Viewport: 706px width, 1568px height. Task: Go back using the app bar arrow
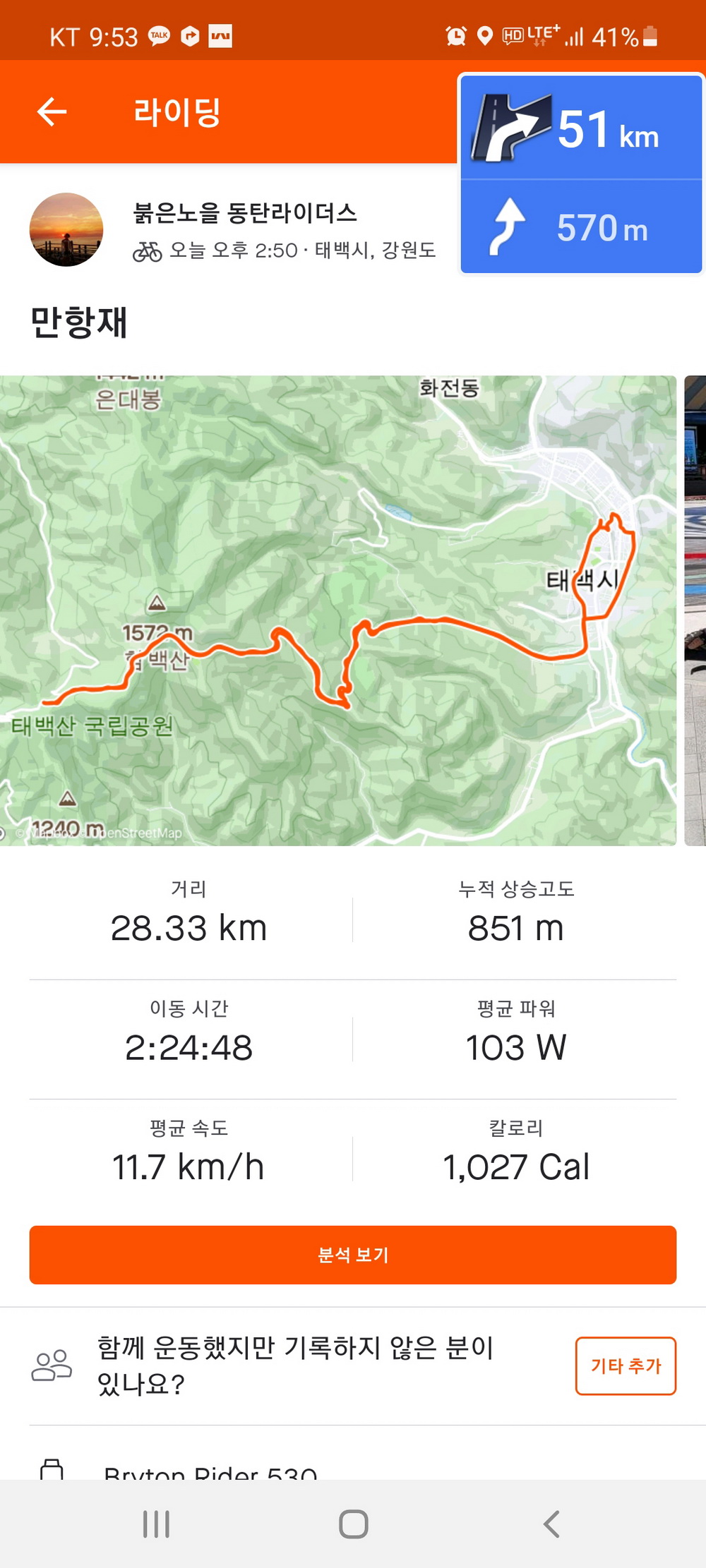click(x=52, y=111)
